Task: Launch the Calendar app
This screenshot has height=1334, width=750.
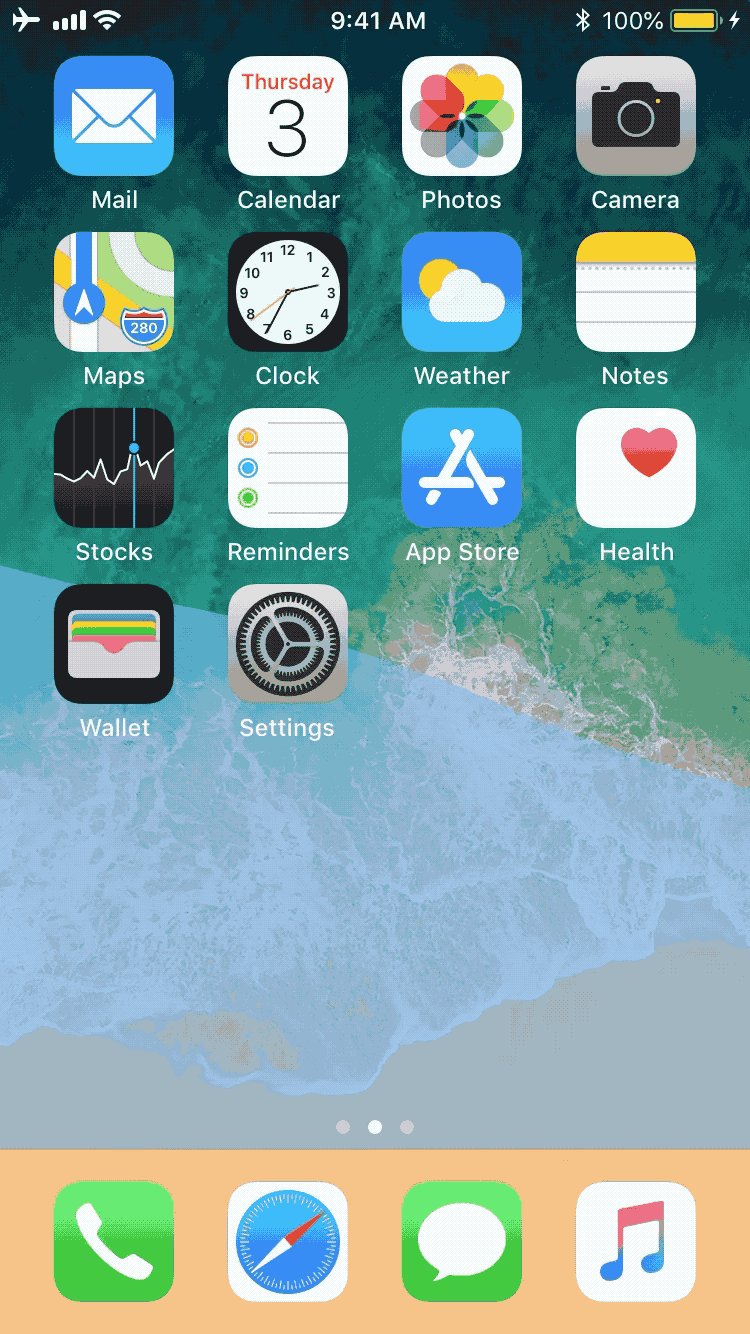Action: [288, 116]
